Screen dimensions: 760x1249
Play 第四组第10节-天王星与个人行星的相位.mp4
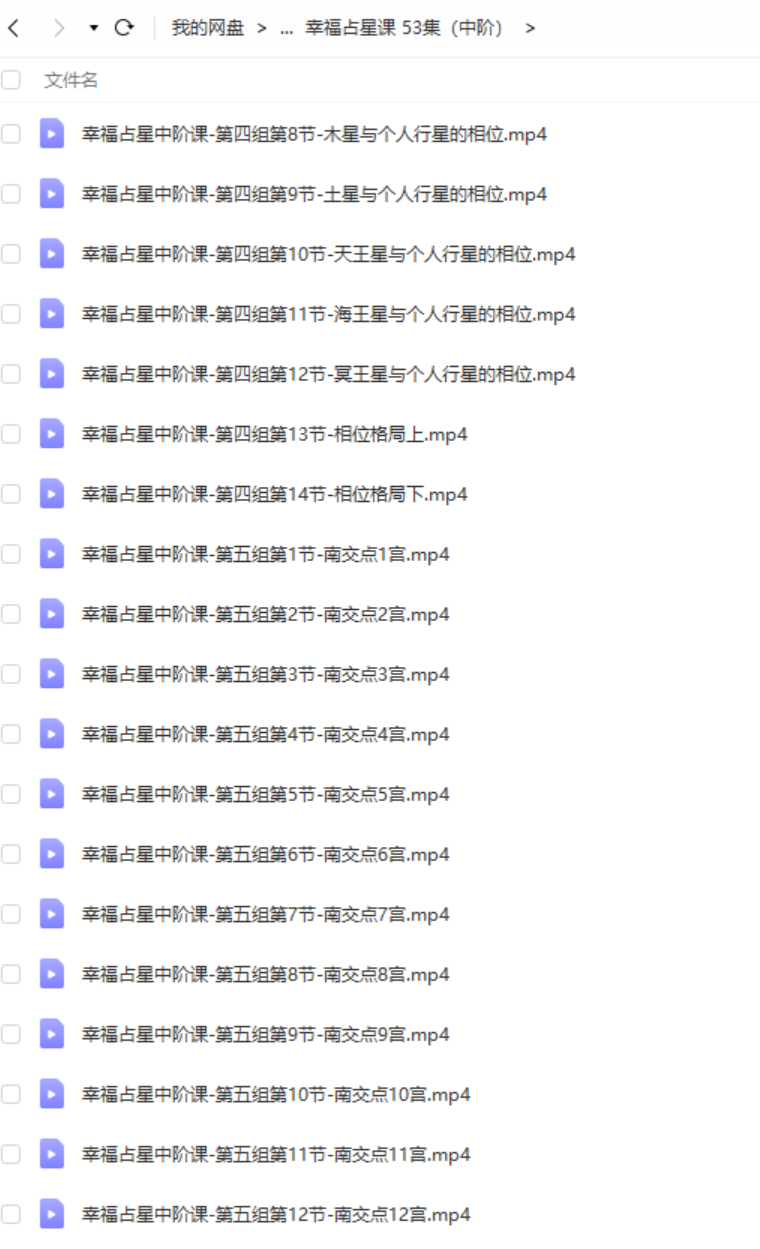pyautogui.click(x=328, y=254)
